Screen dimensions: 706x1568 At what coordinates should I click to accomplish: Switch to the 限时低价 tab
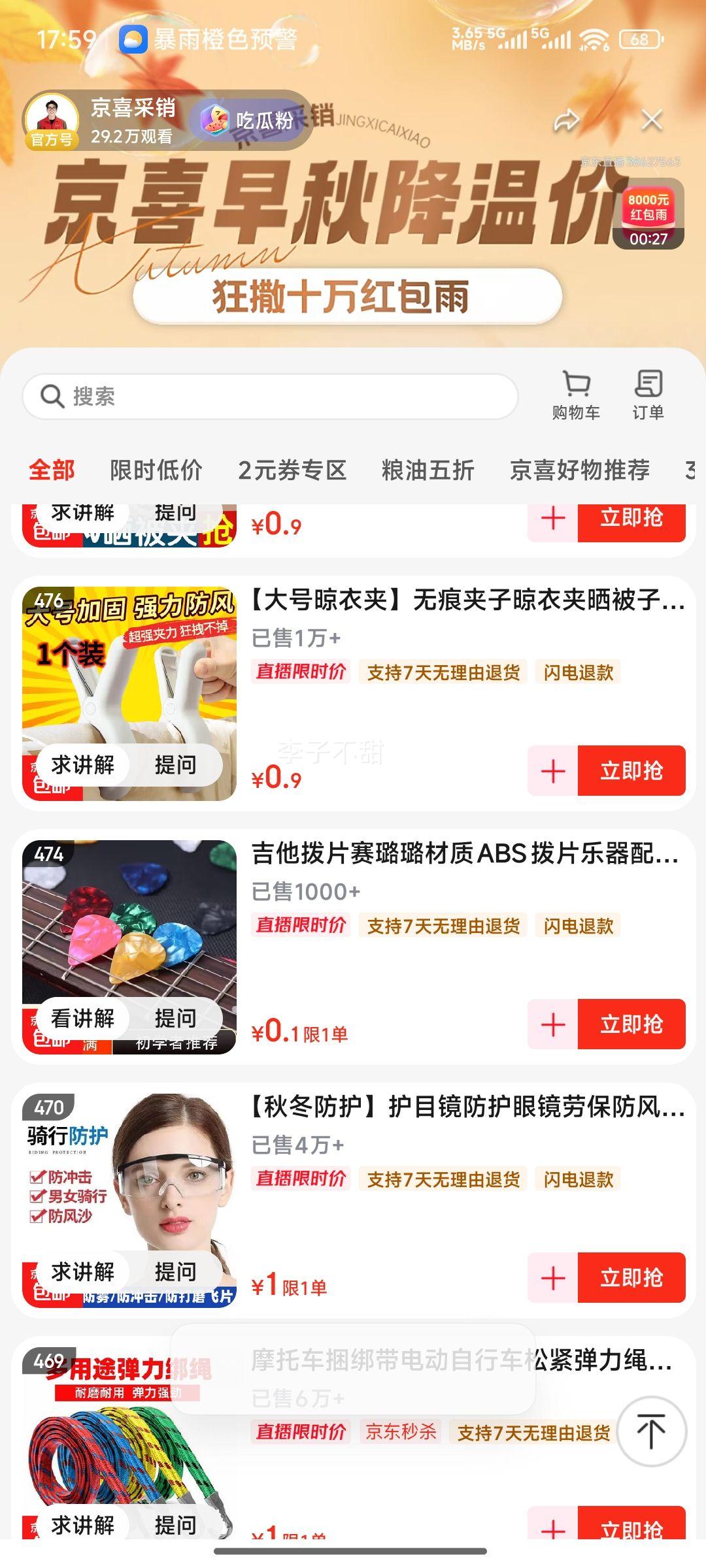[x=156, y=470]
